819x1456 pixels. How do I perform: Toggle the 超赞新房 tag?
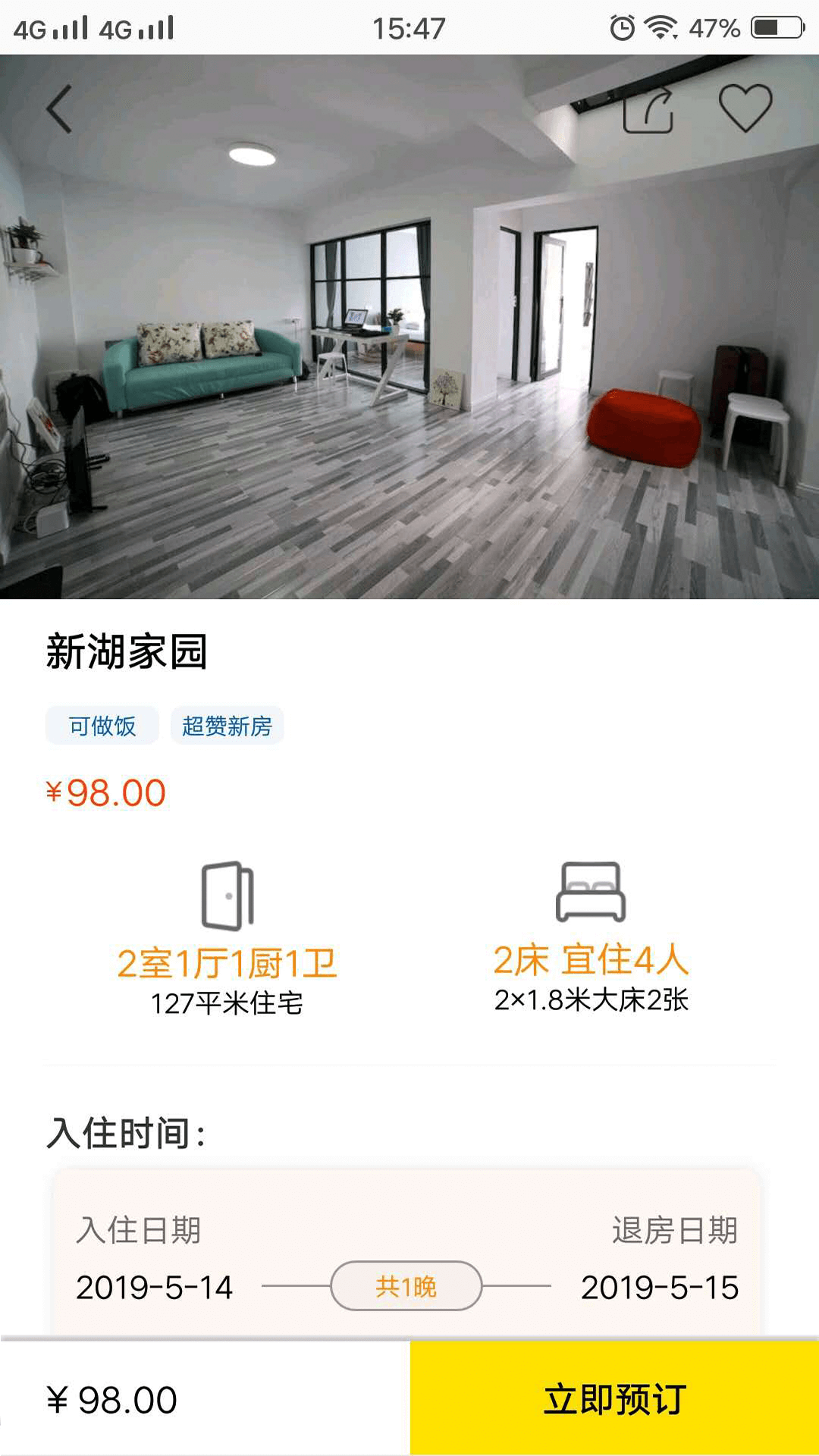click(226, 725)
